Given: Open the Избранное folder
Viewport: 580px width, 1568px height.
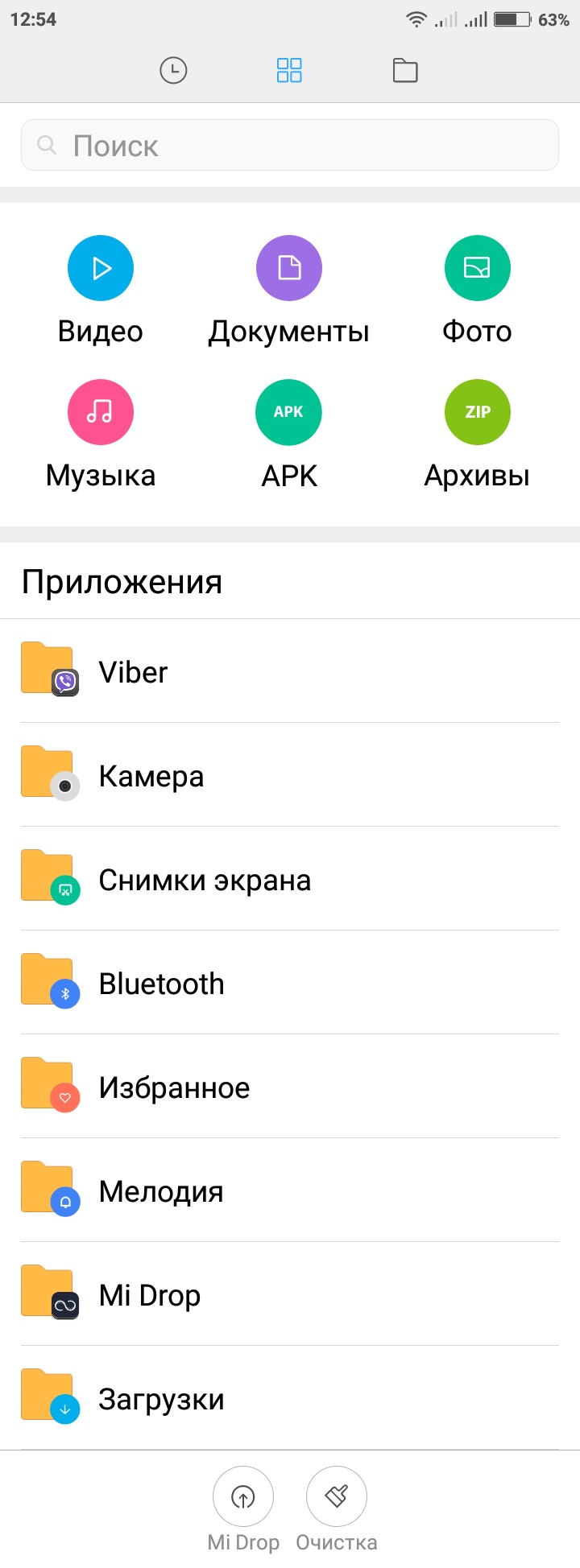Looking at the screenshot, I should pos(290,1087).
